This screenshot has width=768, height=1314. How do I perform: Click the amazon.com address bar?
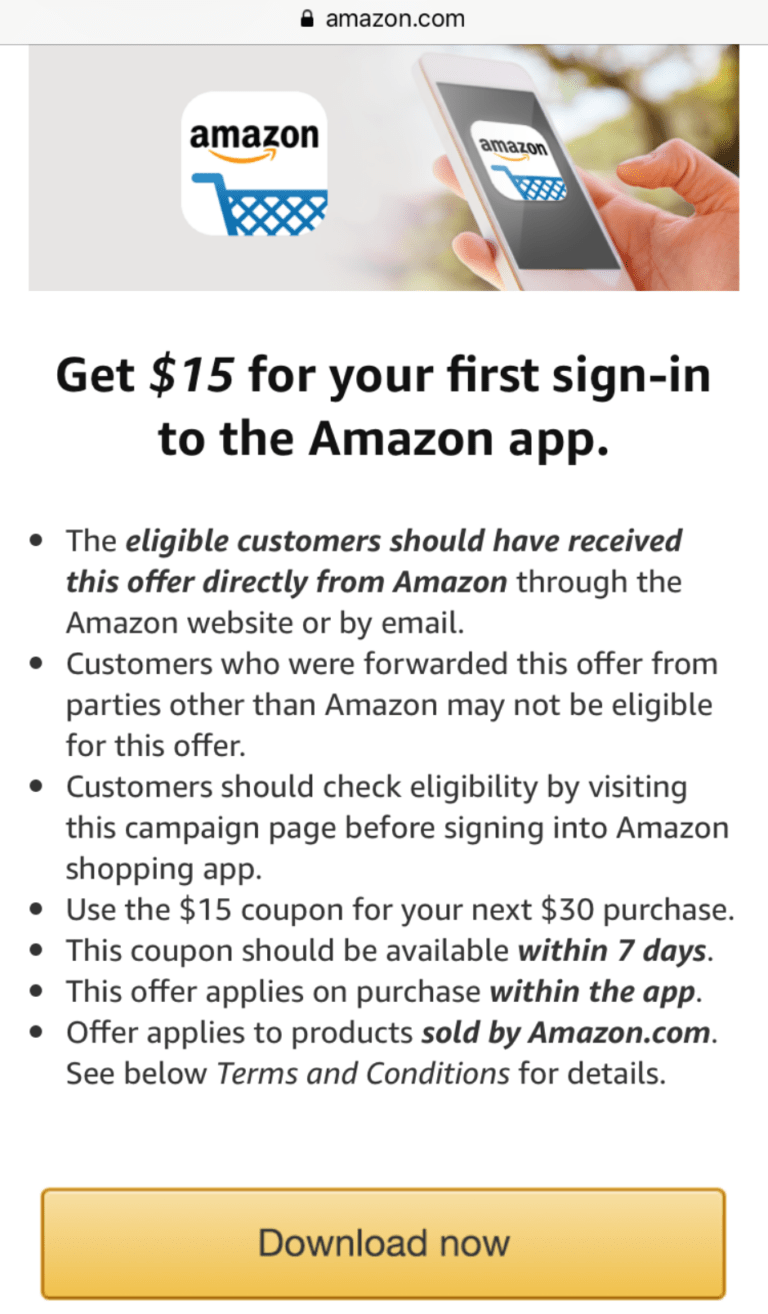(393, 17)
